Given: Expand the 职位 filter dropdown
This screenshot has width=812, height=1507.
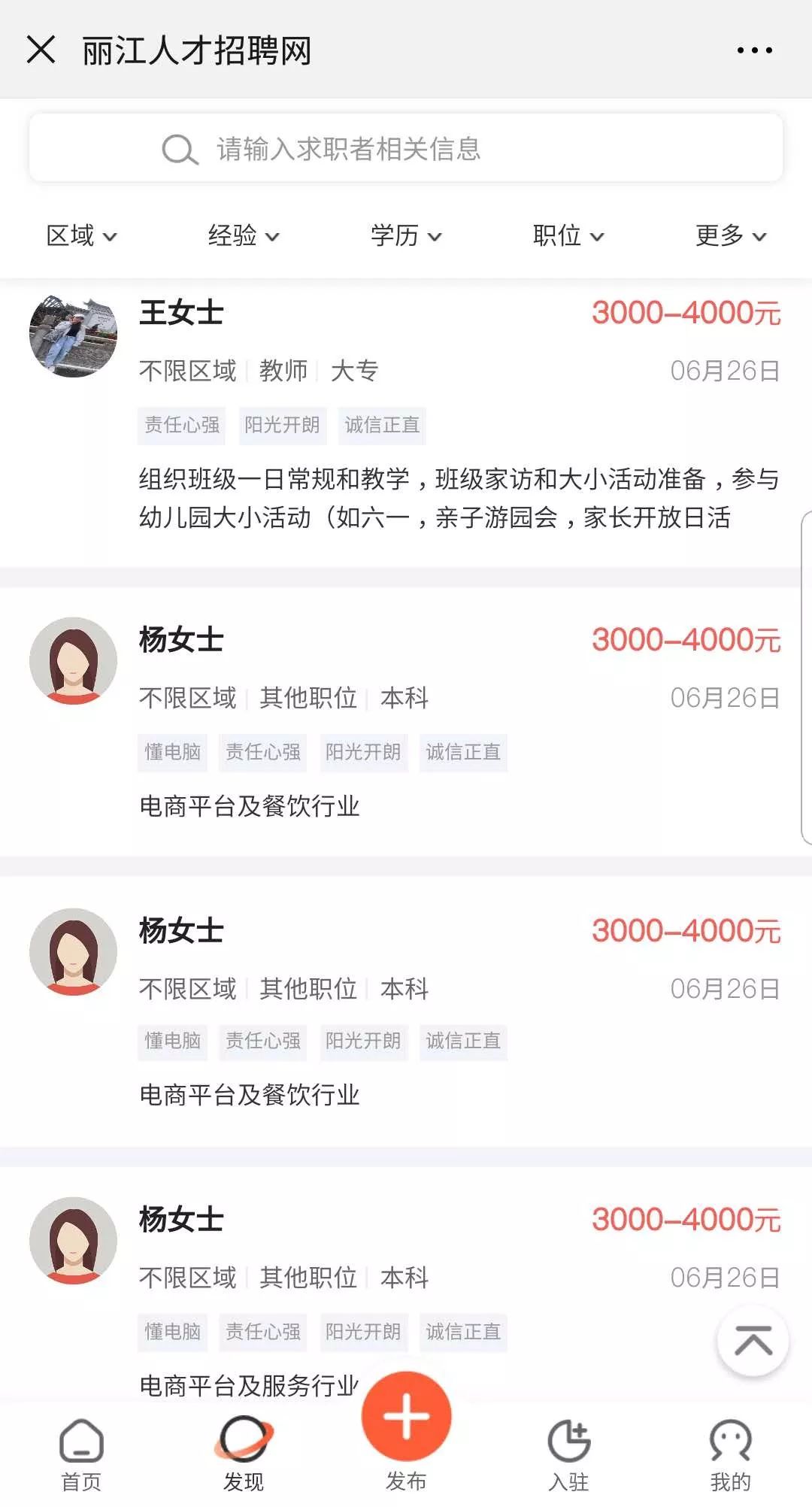Looking at the screenshot, I should [568, 235].
